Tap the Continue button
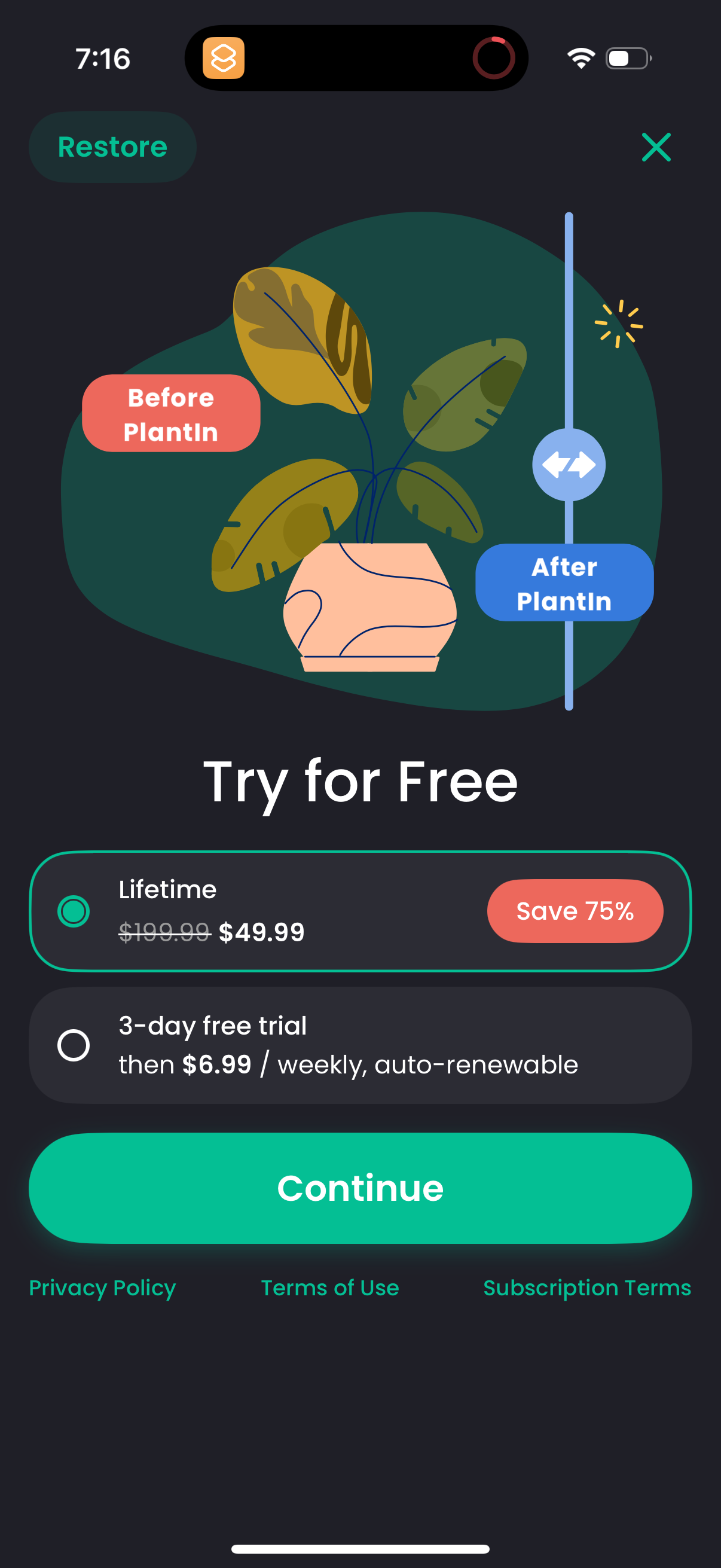The image size is (721, 1568). pos(360,1187)
